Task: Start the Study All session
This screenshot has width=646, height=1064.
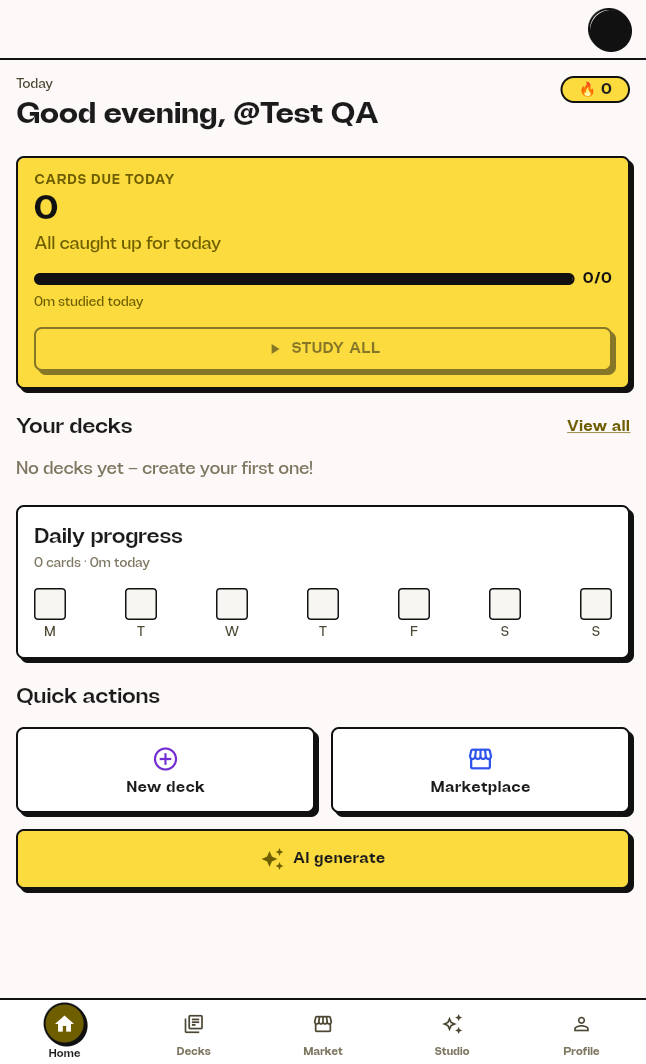Action: point(323,349)
